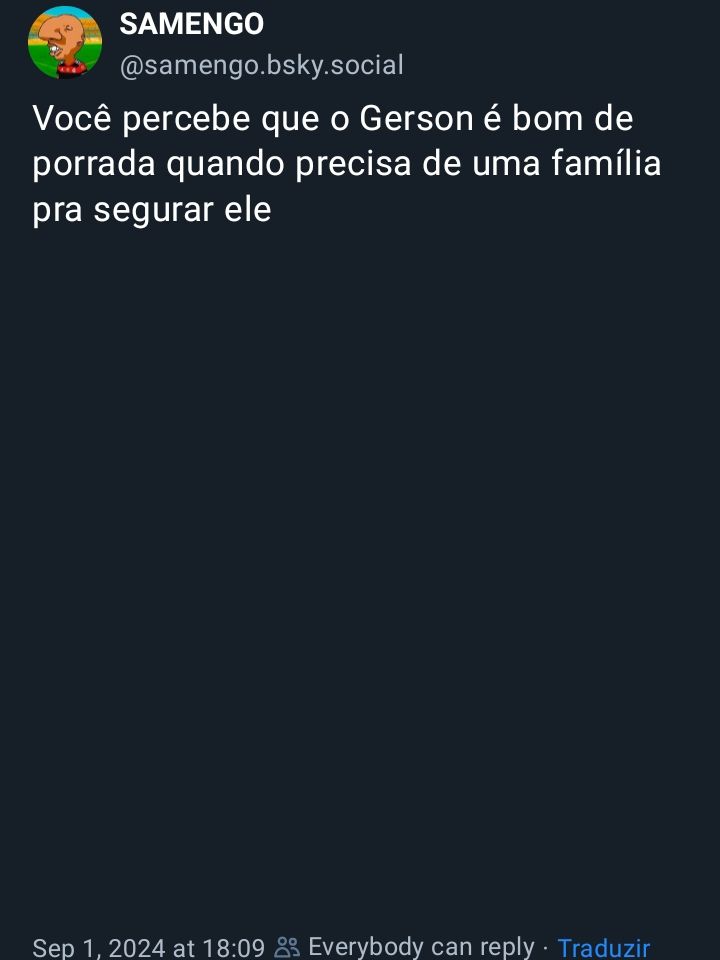Tap the Traduzir link to translate post

coord(604,947)
